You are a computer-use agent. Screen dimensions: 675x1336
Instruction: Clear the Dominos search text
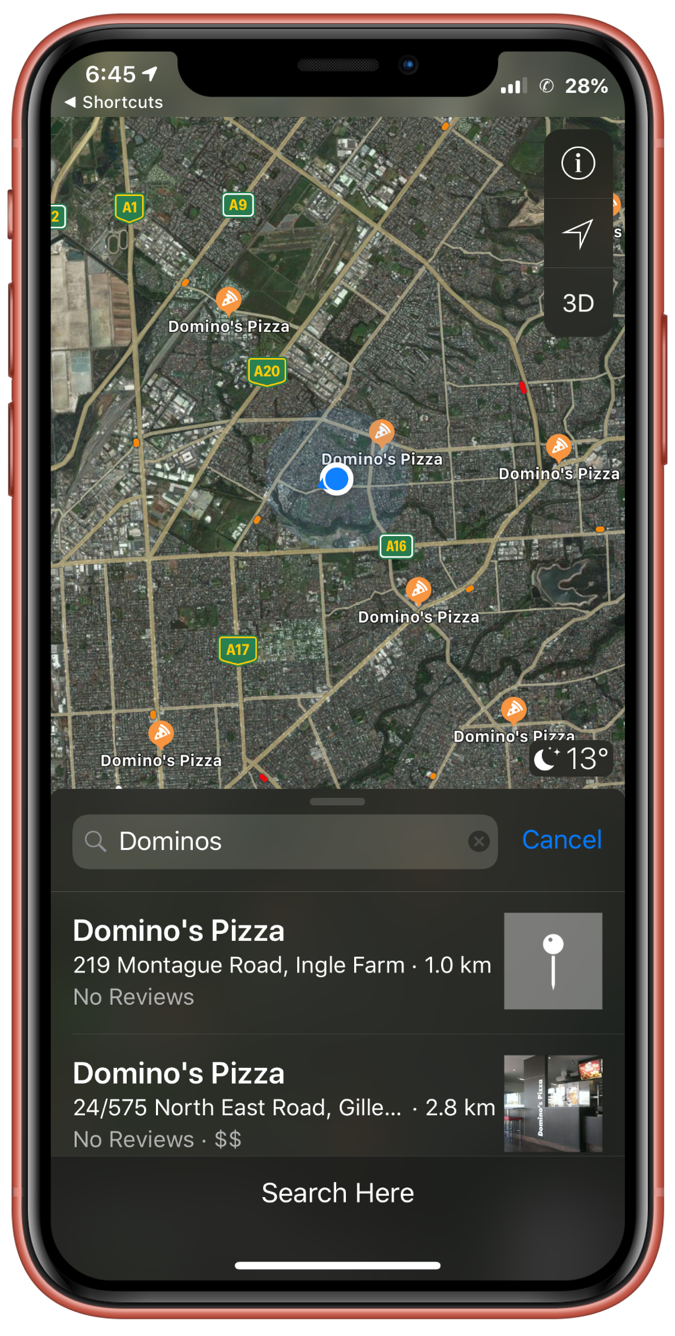tap(479, 841)
